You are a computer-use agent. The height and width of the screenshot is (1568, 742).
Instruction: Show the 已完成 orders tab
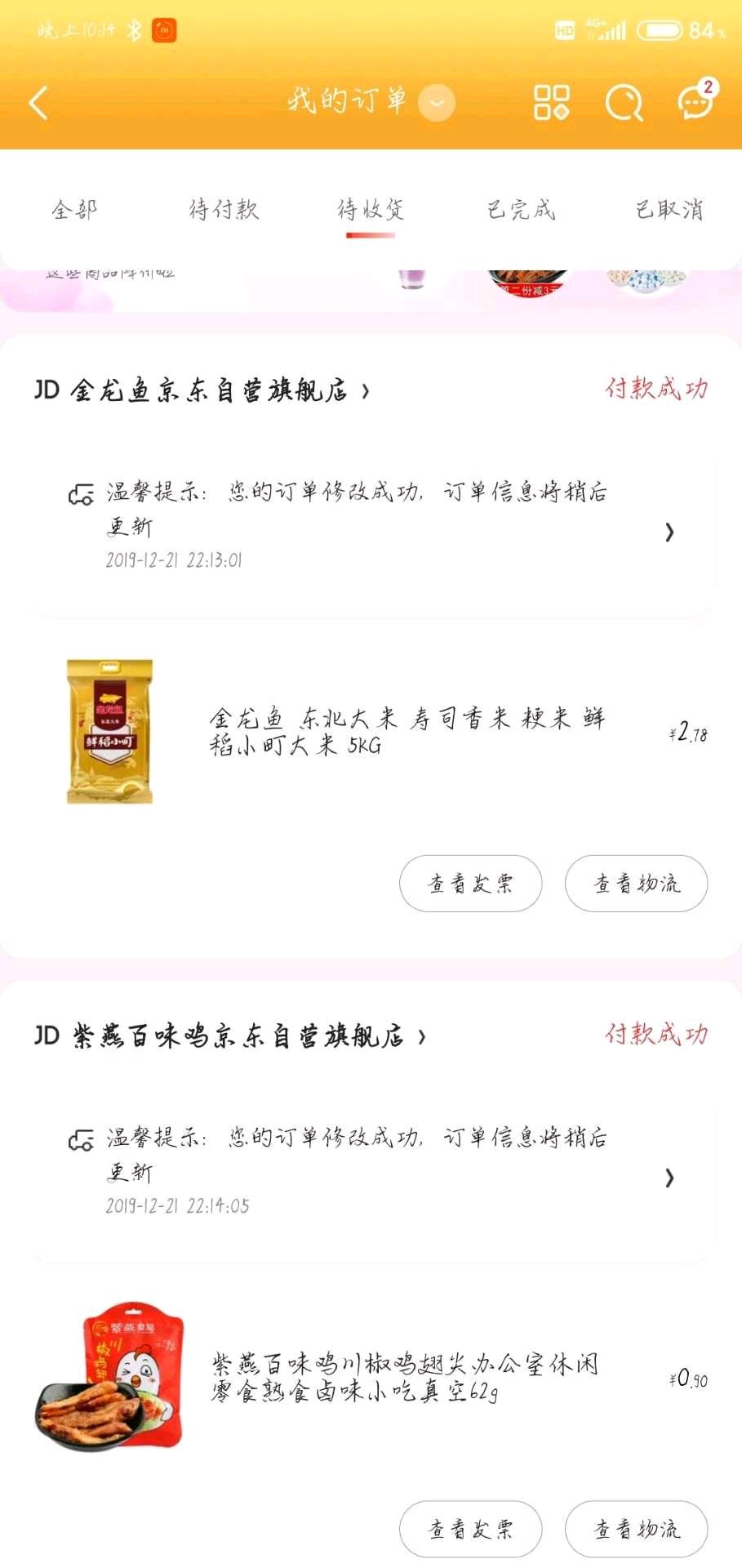521,210
